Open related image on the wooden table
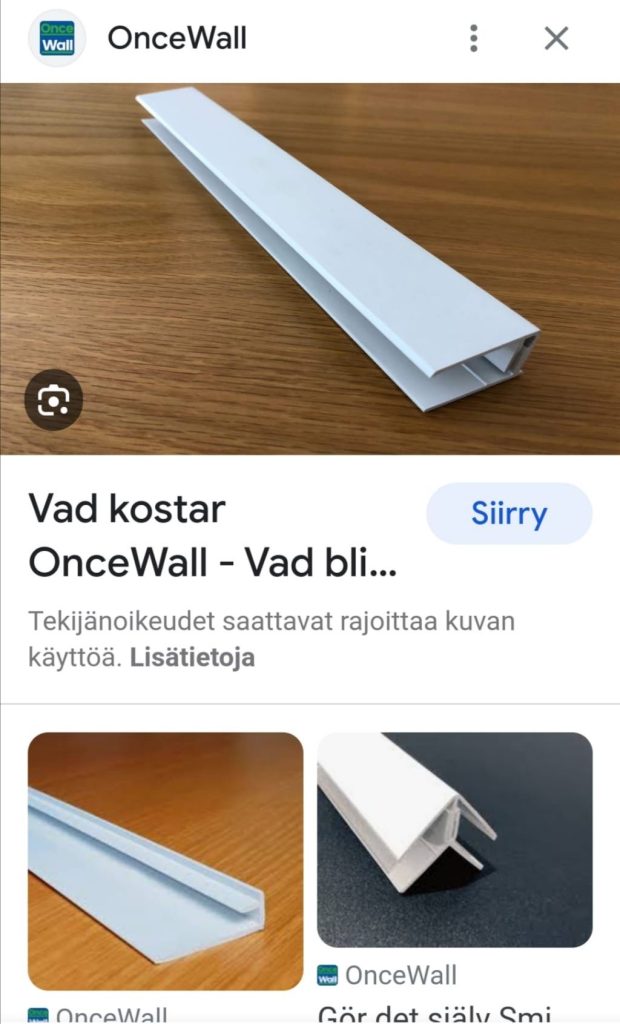Viewport: 620px width, 1024px height. coord(165,860)
